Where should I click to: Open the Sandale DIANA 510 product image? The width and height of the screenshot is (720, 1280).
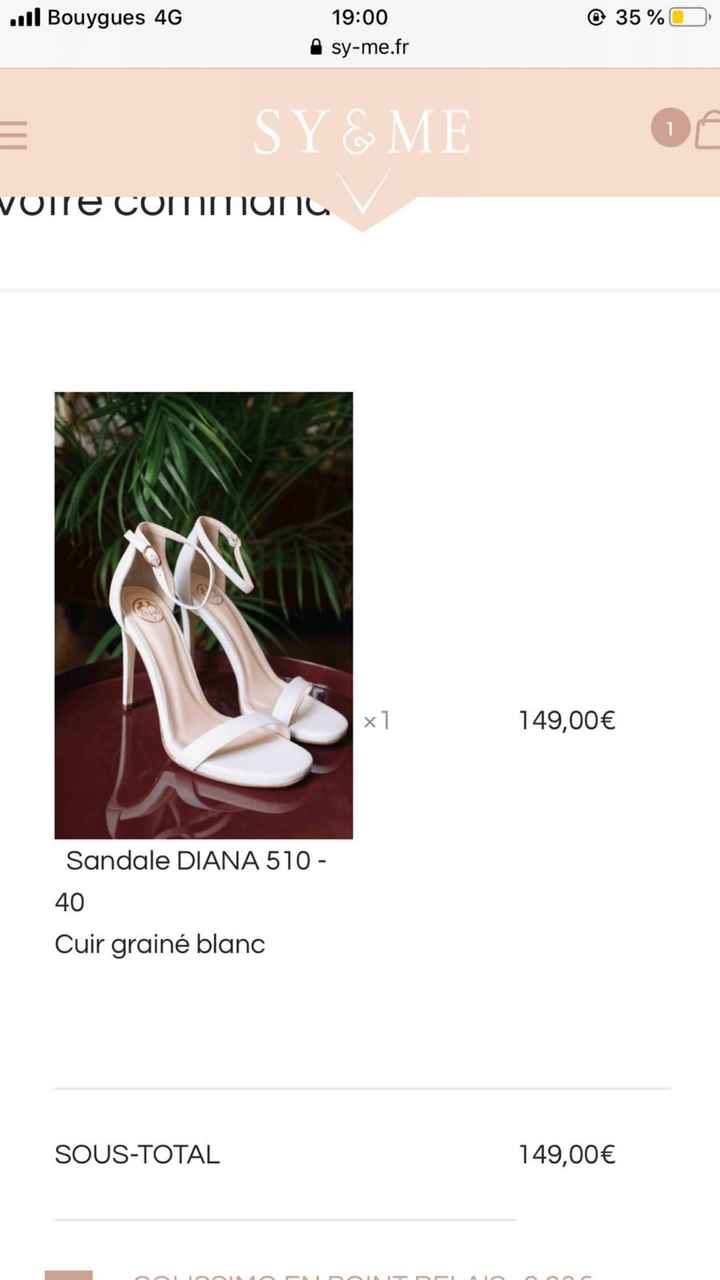coord(203,615)
